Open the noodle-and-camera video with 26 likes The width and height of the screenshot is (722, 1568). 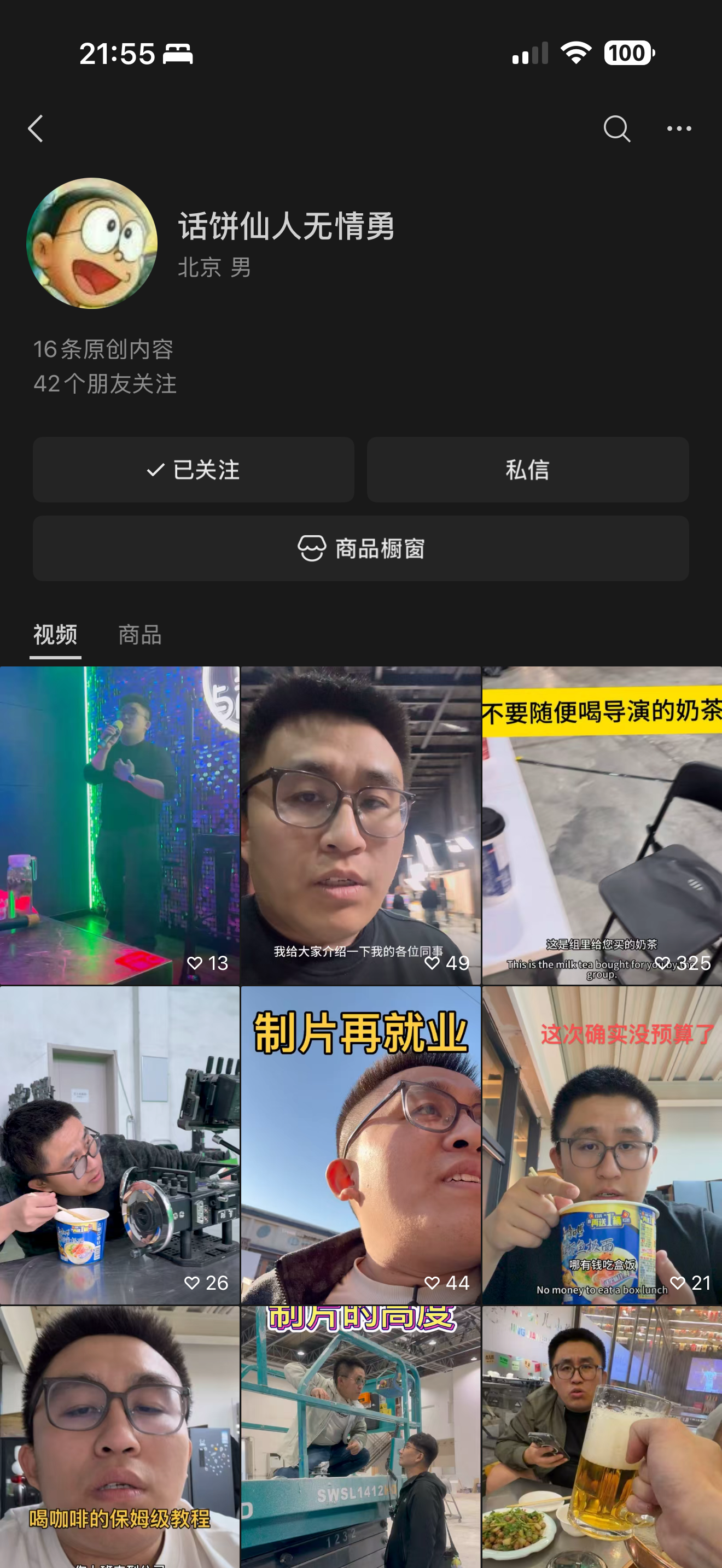[119, 1144]
